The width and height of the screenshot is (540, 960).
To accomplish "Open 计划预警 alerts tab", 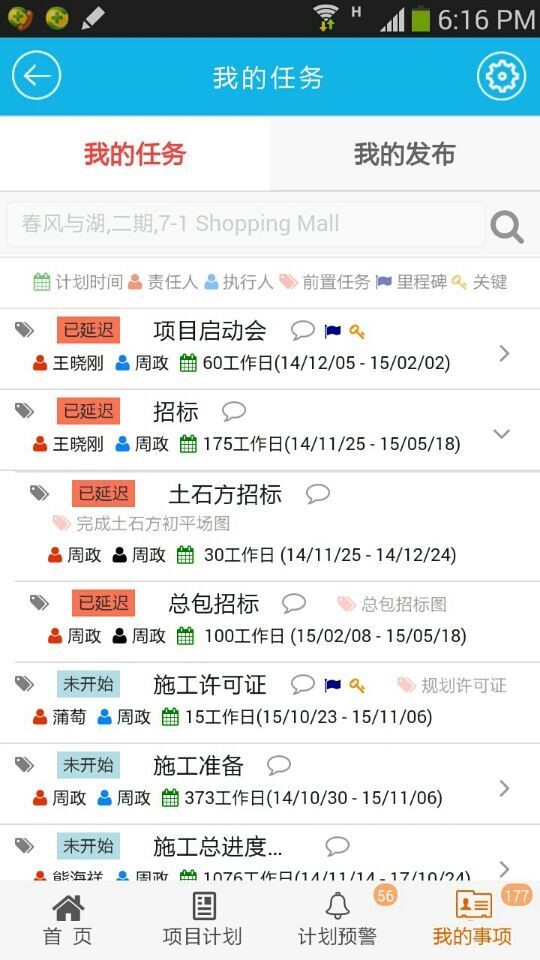I will (337, 920).
